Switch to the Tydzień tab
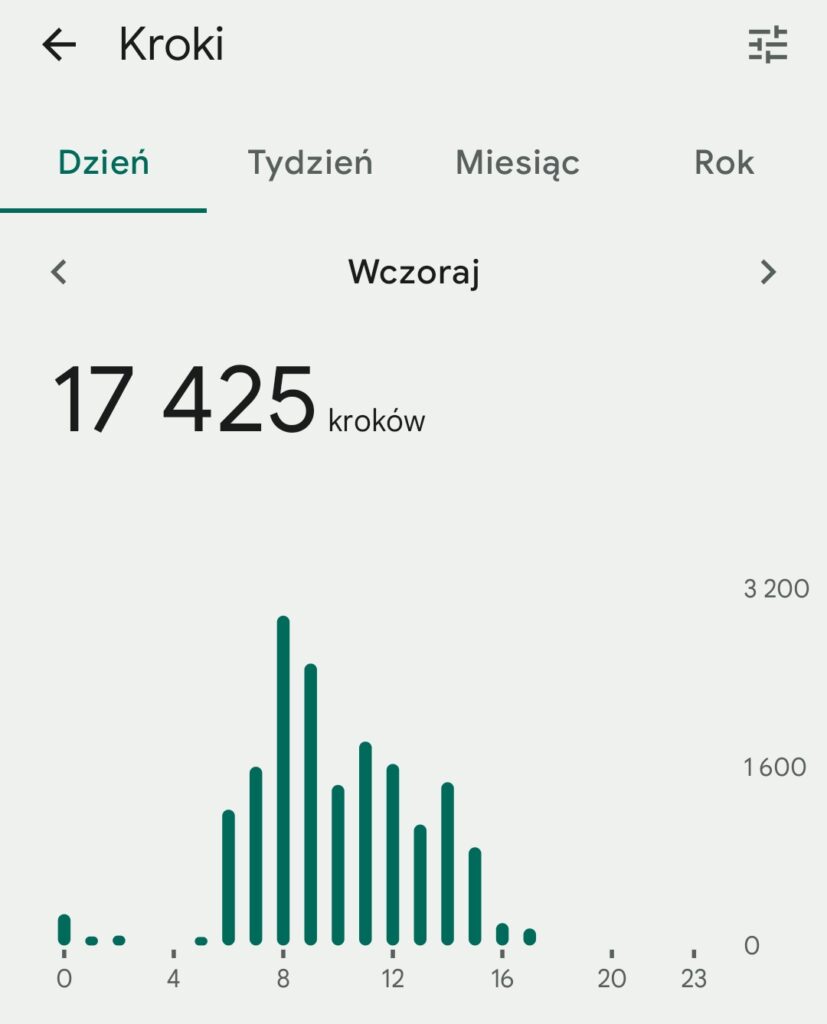 click(x=310, y=162)
